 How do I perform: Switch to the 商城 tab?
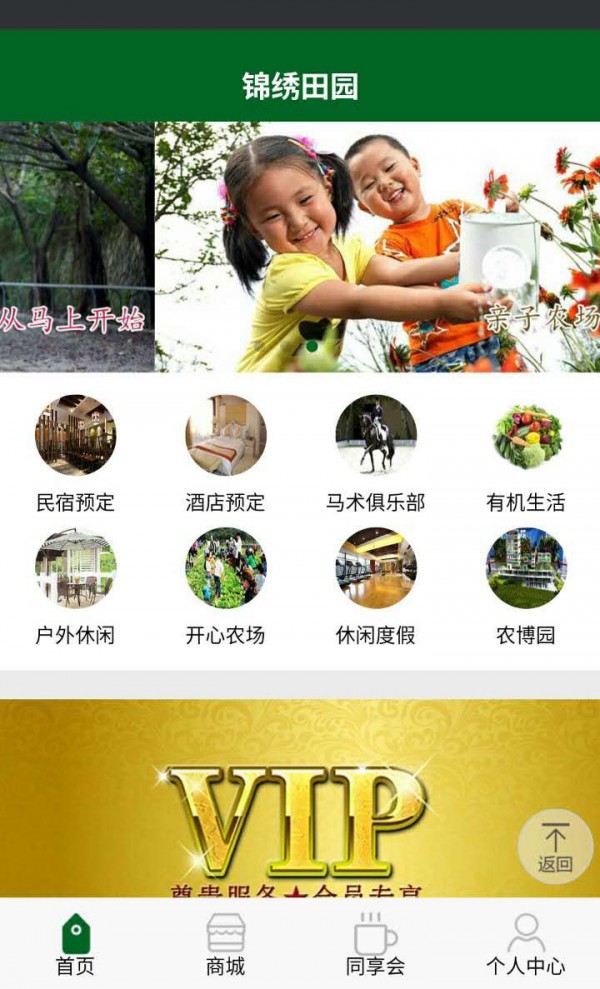pos(225,944)
